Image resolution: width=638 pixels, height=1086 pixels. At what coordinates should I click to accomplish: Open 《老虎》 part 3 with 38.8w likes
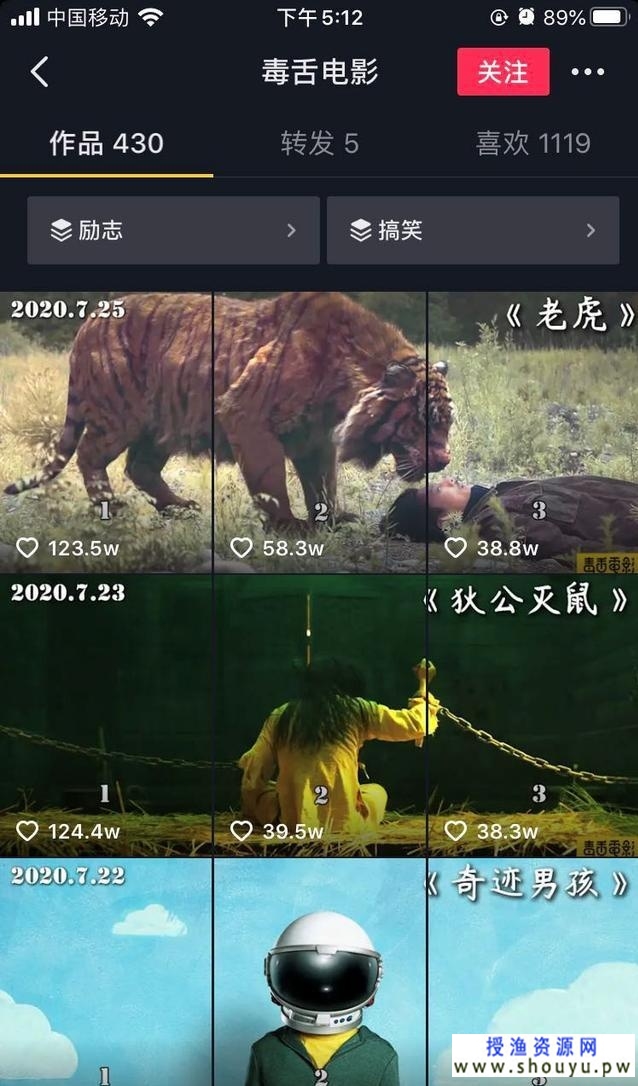click(x=533, y=432)
